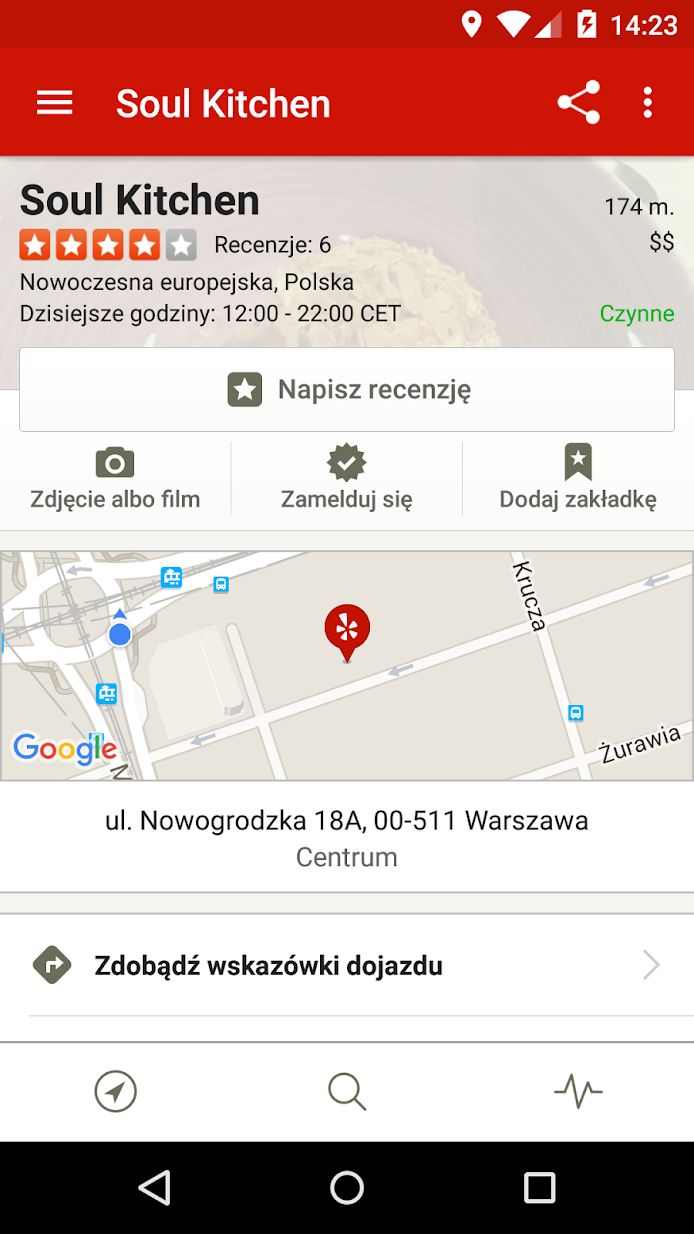The height and width of the screenshot is (1234, 694).
Task: Open address ul. Nowogrodzka 18A row
Action: 347,838
